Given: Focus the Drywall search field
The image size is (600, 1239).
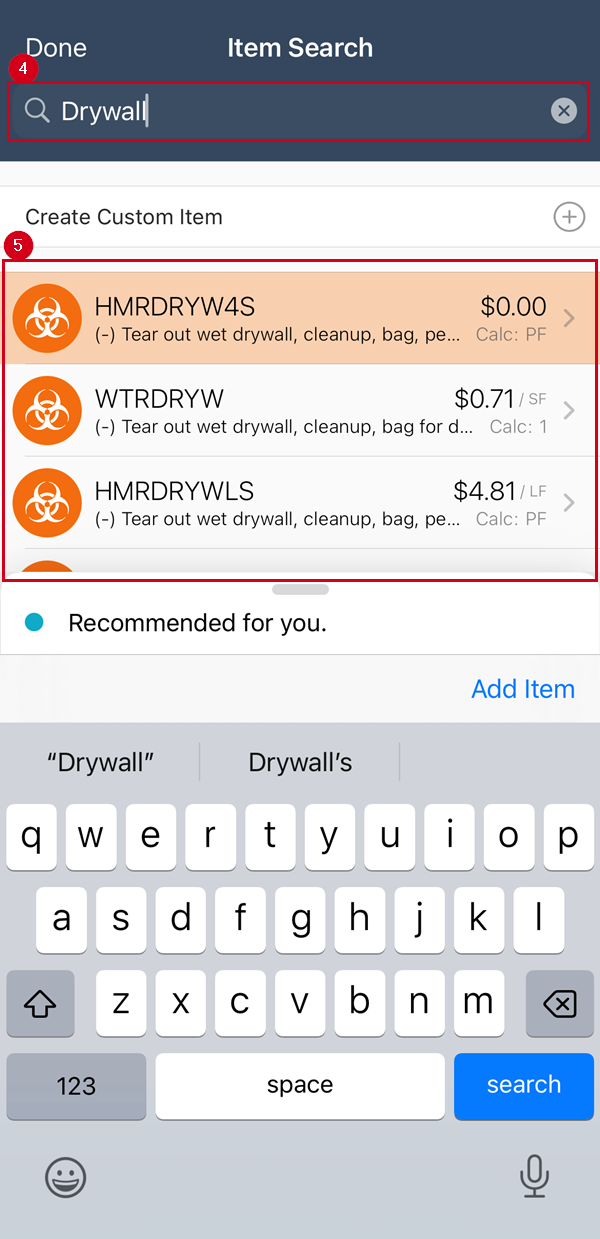Looking at the screenshot, I should pos(290,111).
